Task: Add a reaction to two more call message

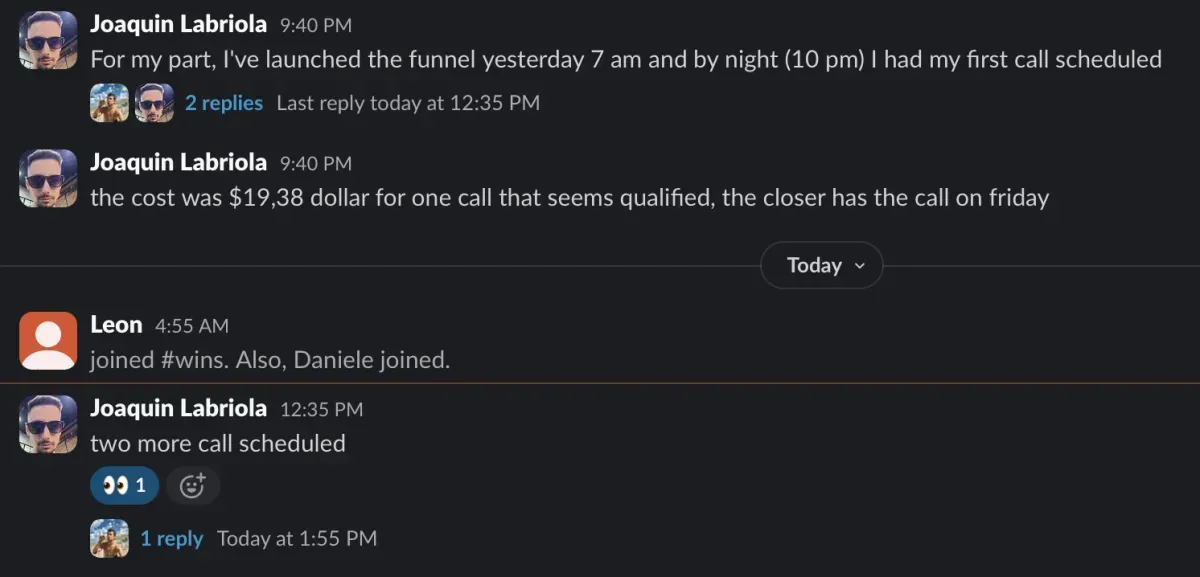Action: point(192,486)
